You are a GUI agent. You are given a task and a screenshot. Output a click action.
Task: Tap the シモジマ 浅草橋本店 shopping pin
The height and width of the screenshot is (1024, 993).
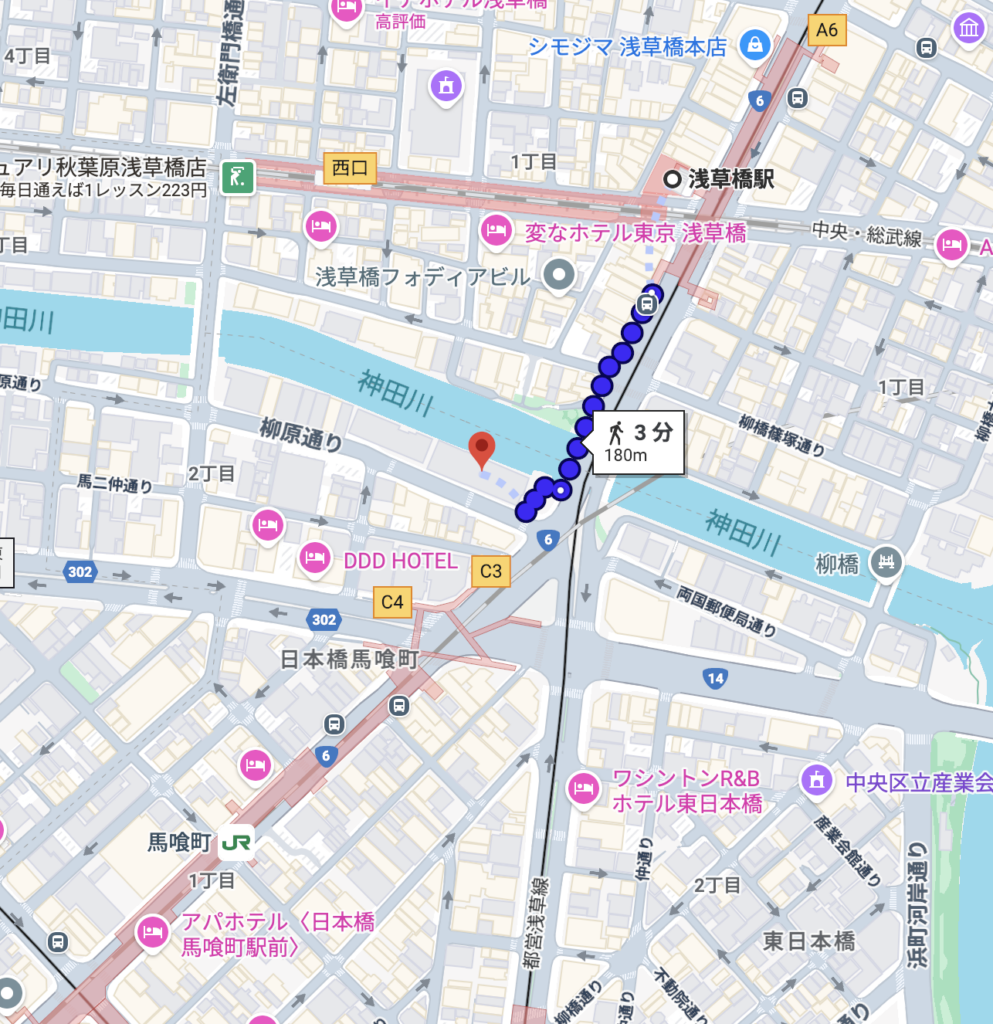[x=752, y=45]
